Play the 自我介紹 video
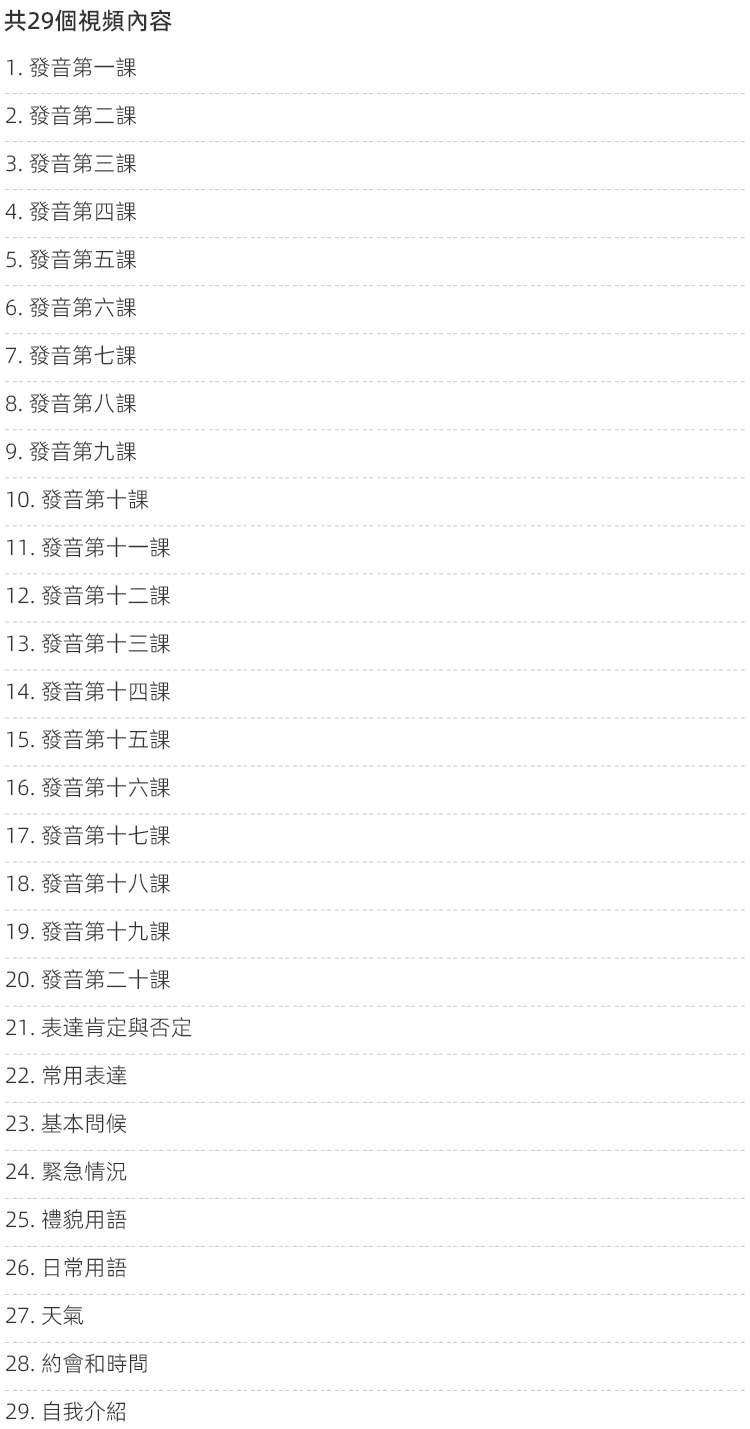This screenshot has width=750, height=1429. tap(66, 1413)
